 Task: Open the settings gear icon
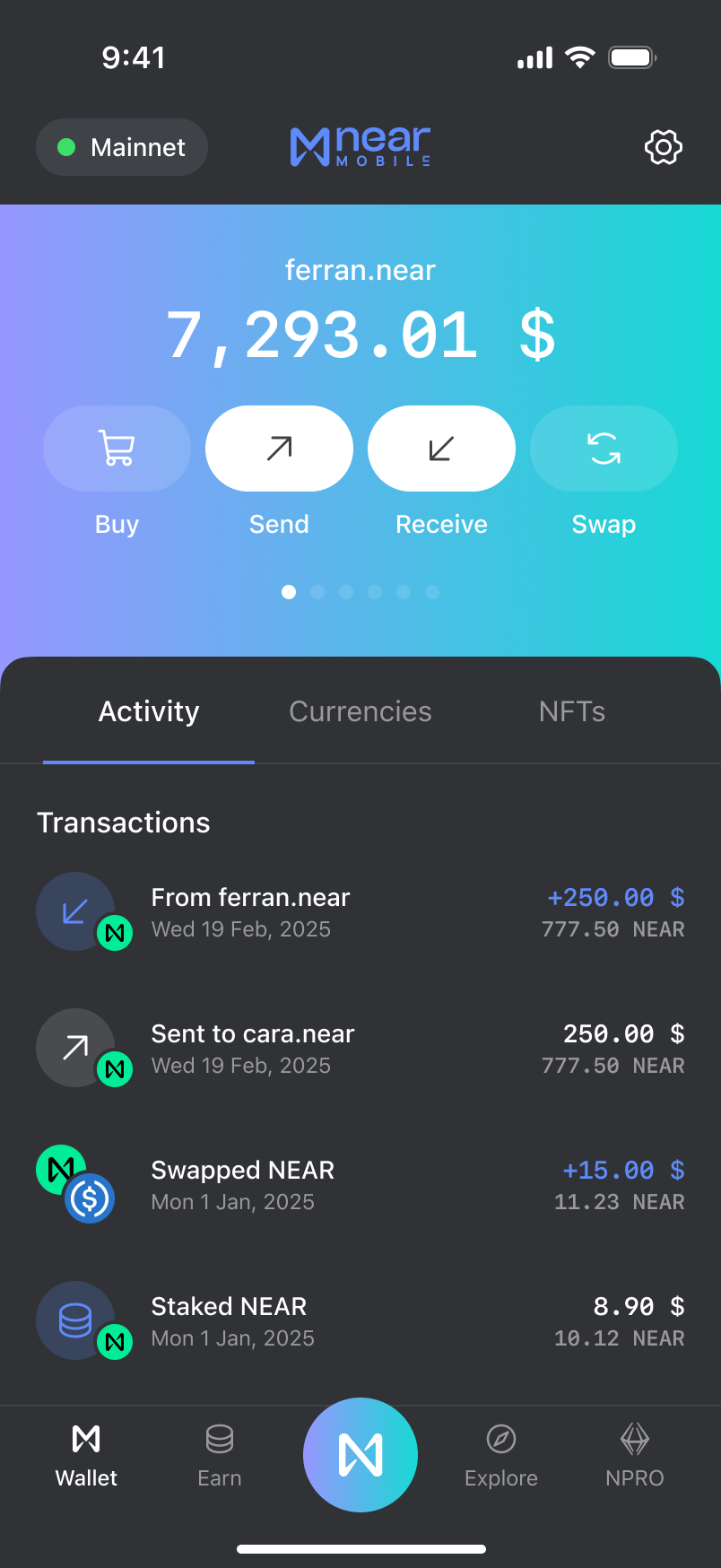point(664,147)
